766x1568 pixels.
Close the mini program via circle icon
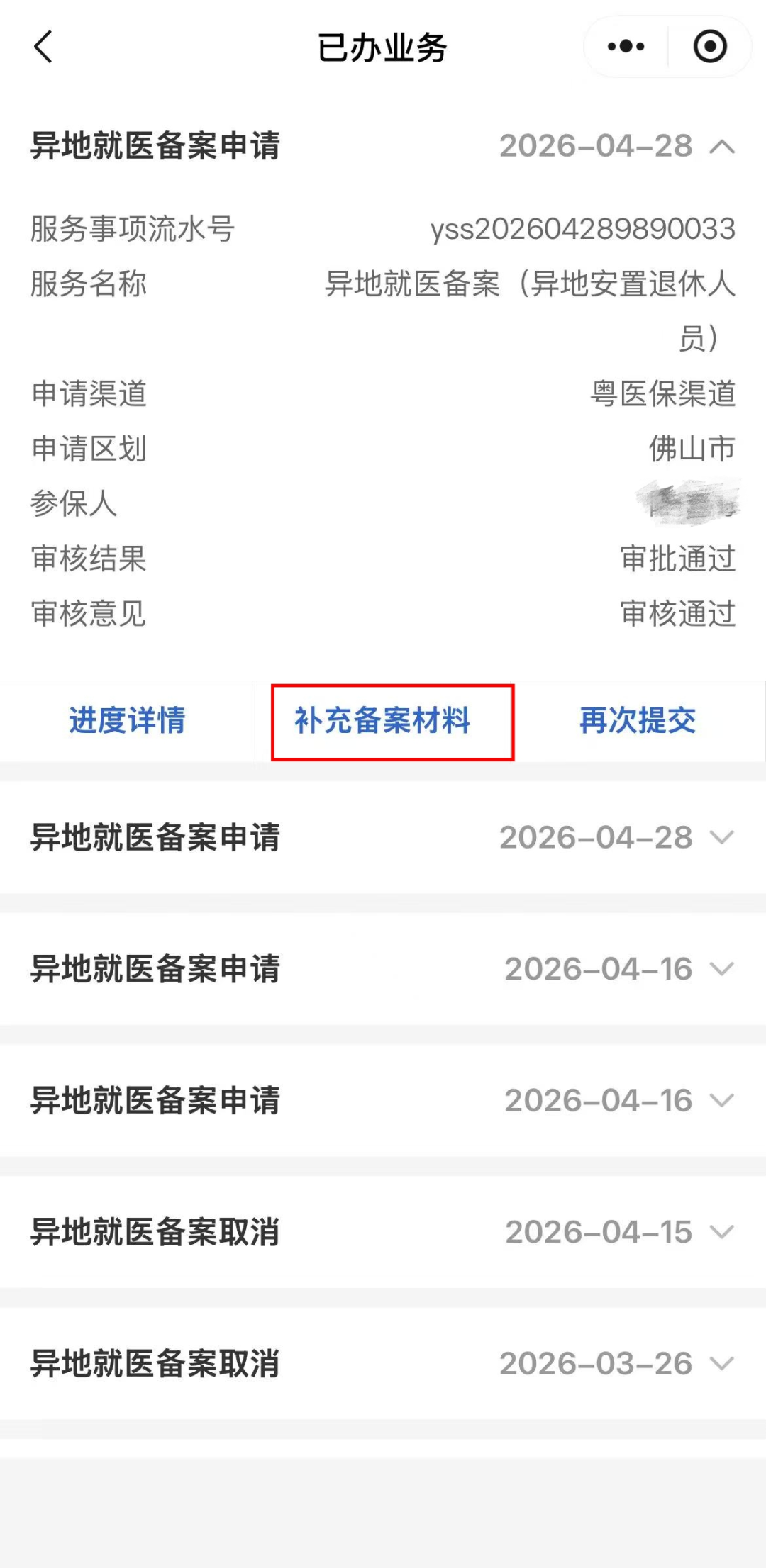pos(710,47)
